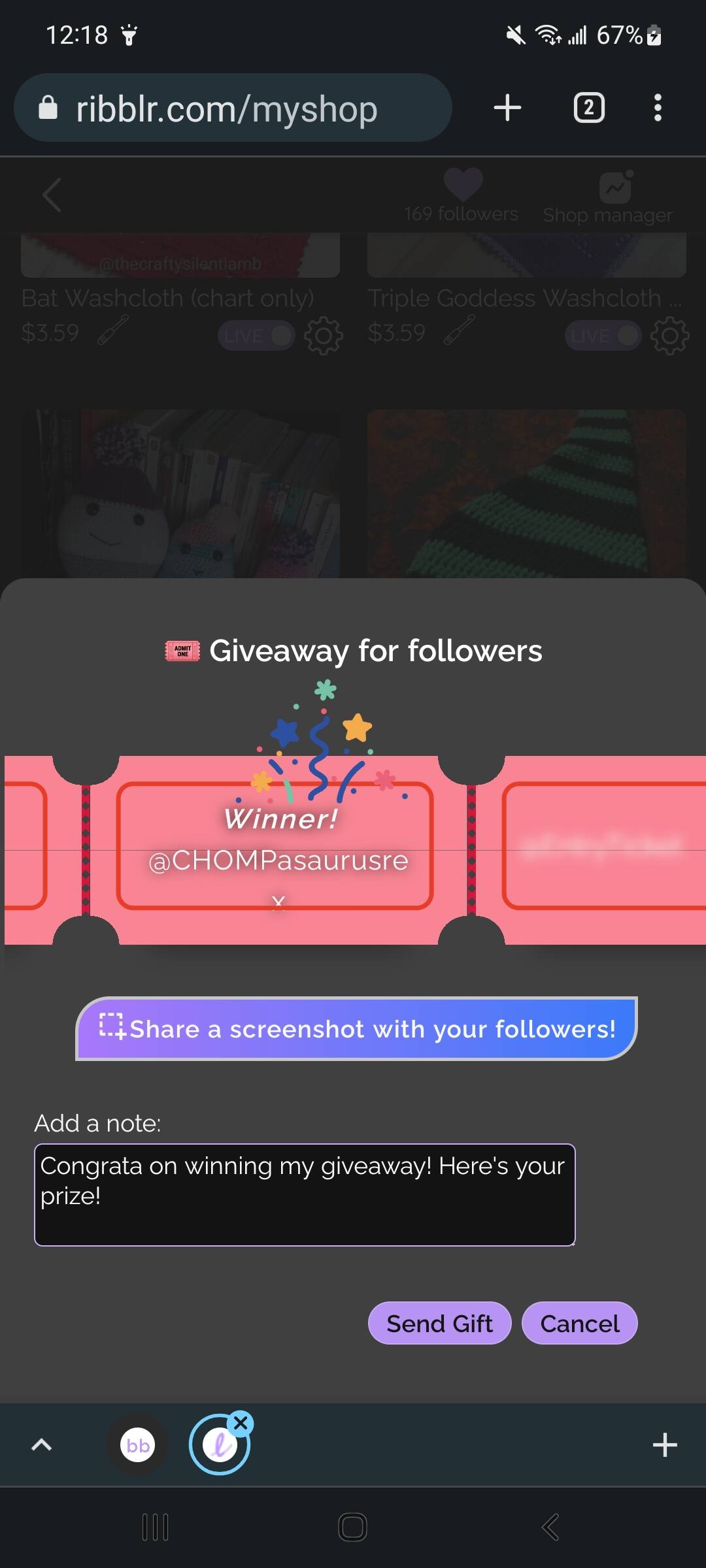This screenshot has width=706, height=1568.
Task: Send the gift to the winner
Action: pyautogui.click(x=439, y=1323)
